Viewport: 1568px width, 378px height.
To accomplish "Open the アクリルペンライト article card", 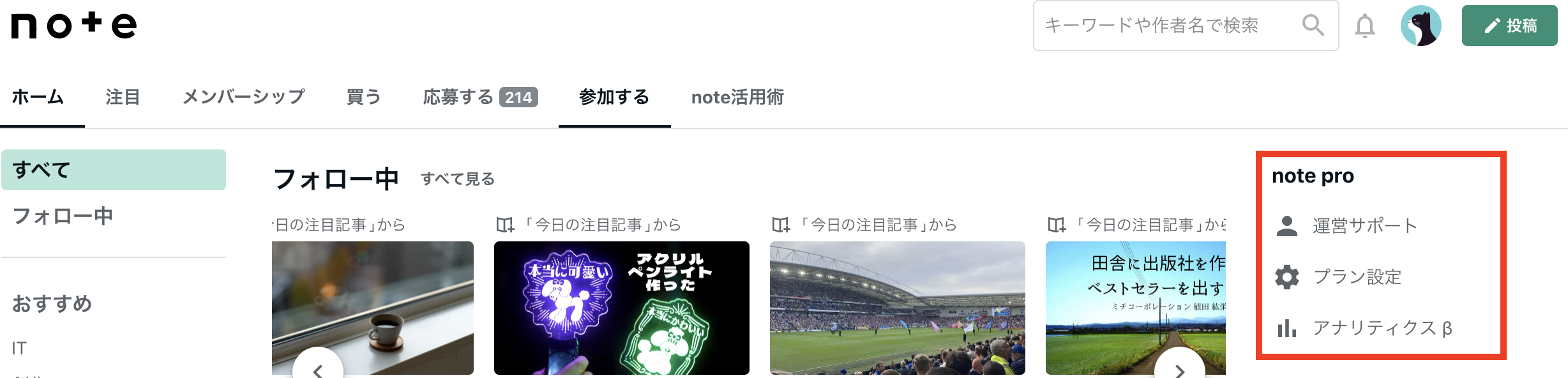I will 621,308.
